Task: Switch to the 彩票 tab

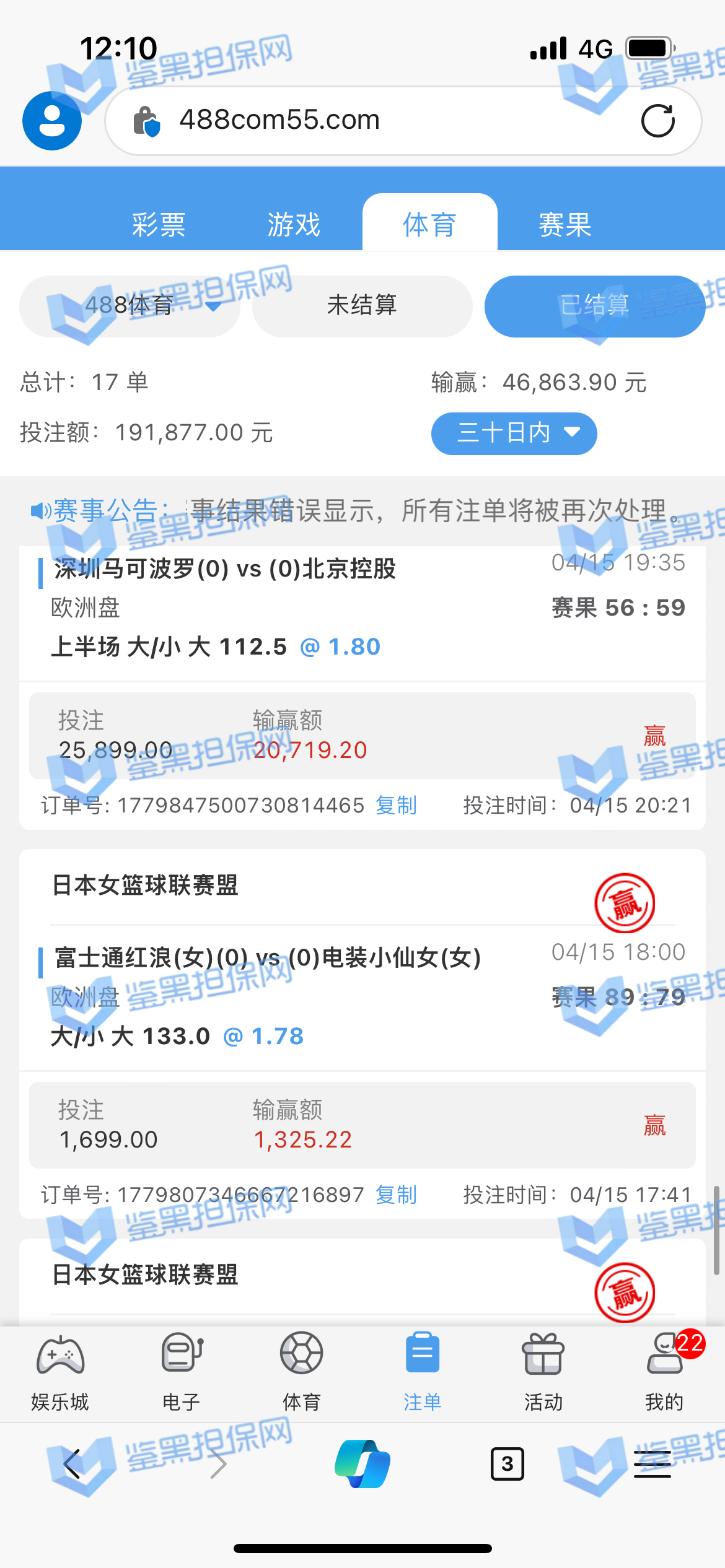Action: (x=159, y=224)
